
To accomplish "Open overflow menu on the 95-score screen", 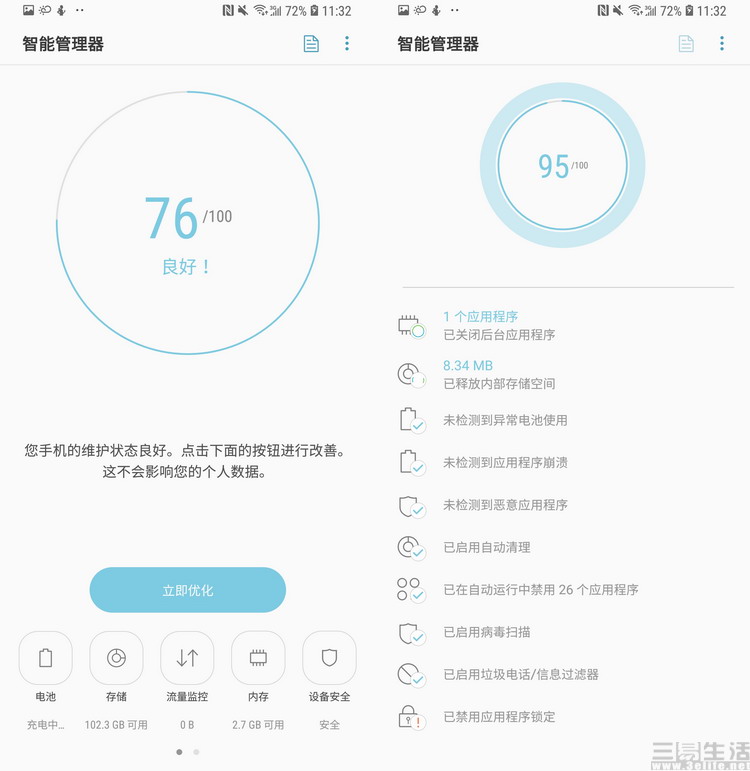I will [722, 44].
